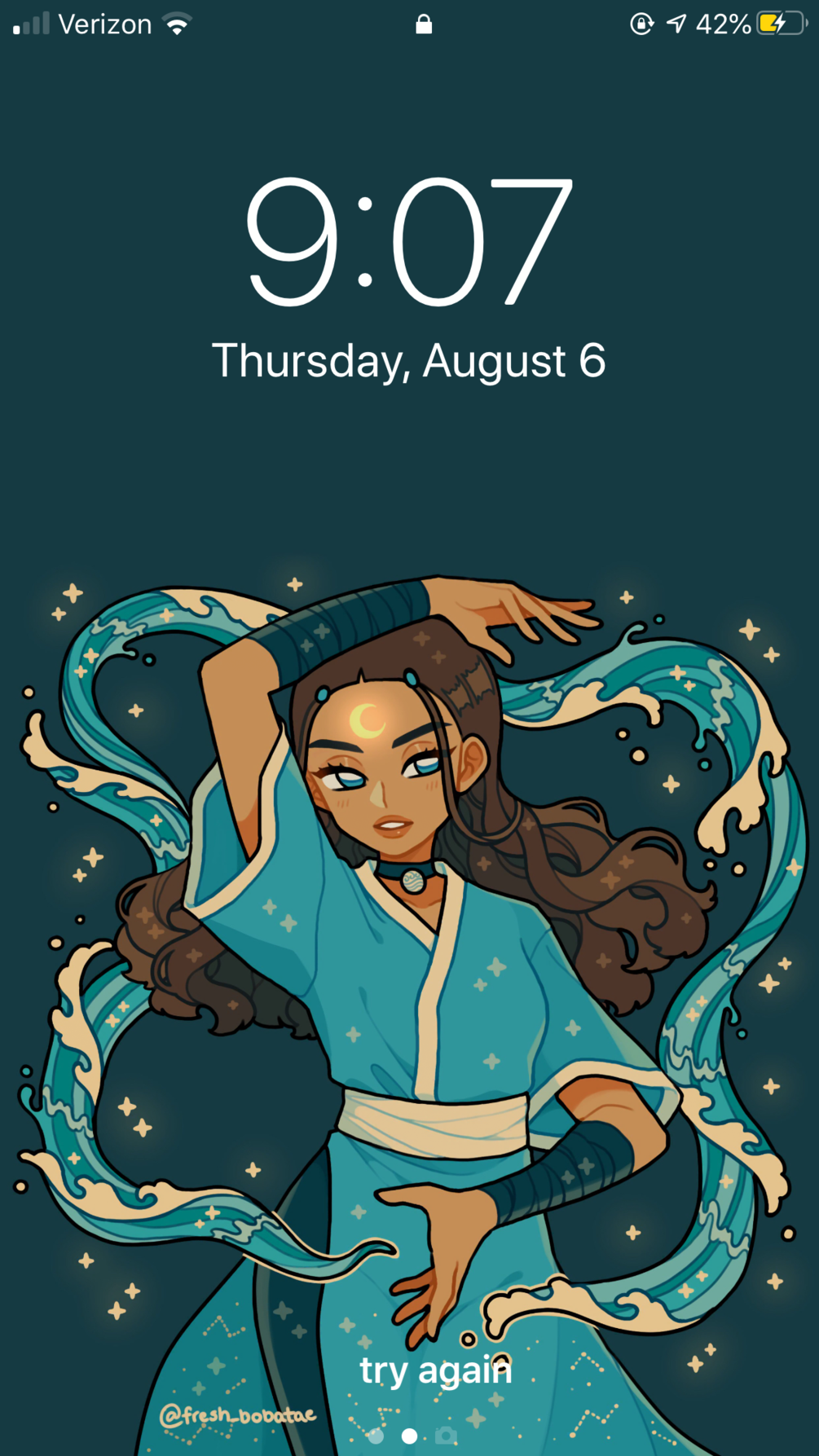The width and height of the screenshot is (819, 1456).
Task: Open the camera from the lock screen
Action: (x=445, y=1435)
